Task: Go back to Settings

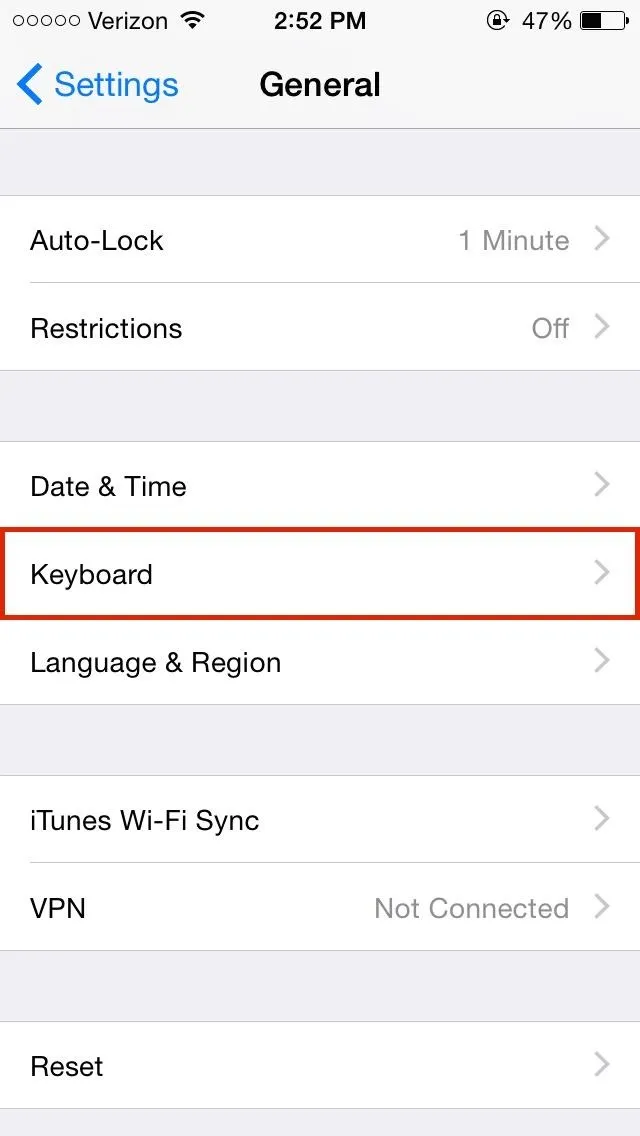Action: pyautogui.click(x=97, y=85)
